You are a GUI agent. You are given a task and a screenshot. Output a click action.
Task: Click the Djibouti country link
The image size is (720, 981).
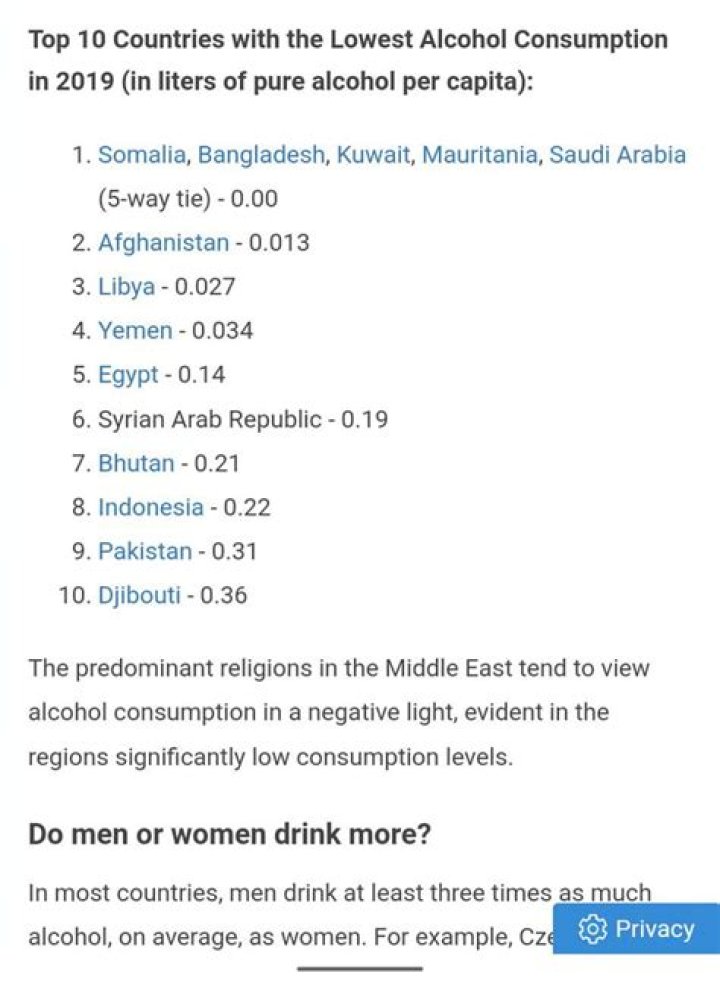(138, 595)
